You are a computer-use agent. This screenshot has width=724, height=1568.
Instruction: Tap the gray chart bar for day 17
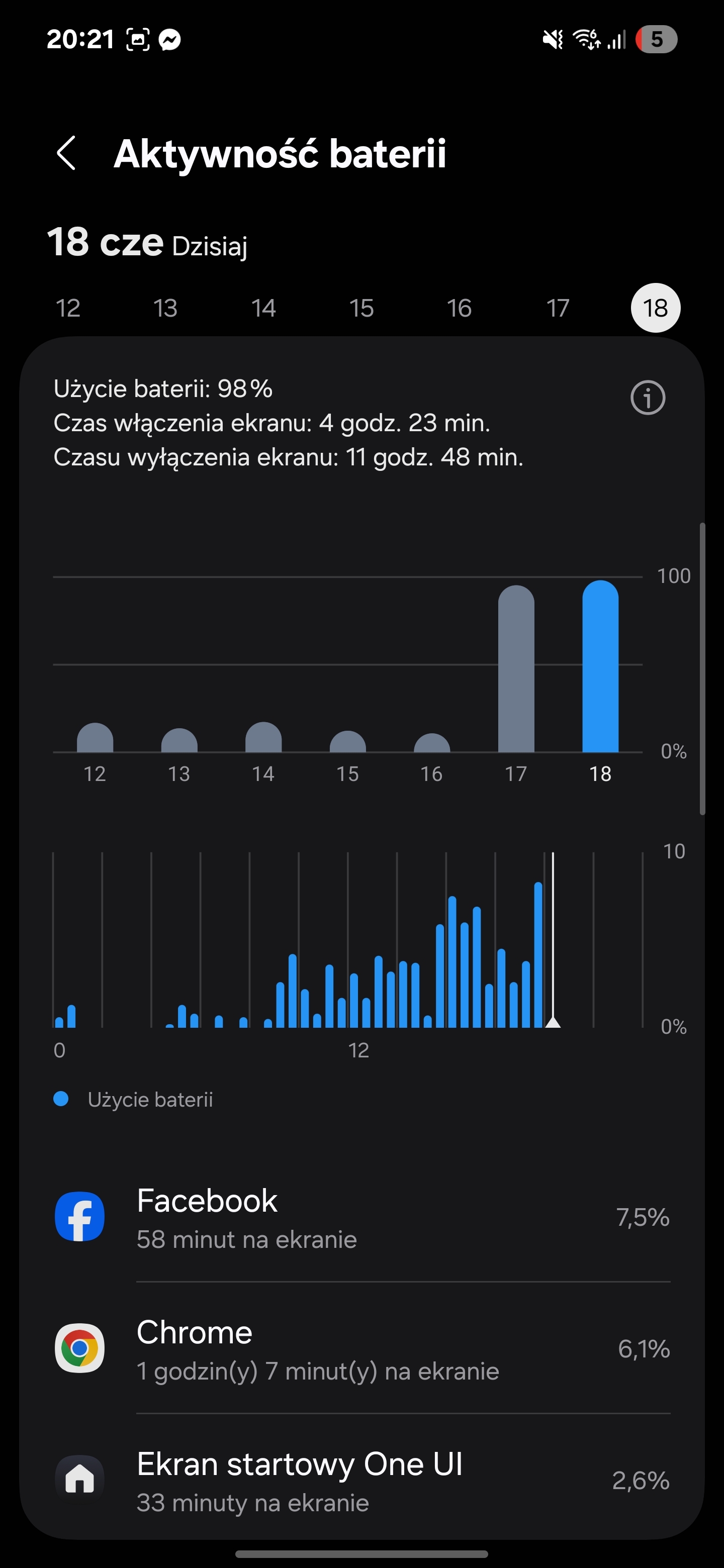516,669
